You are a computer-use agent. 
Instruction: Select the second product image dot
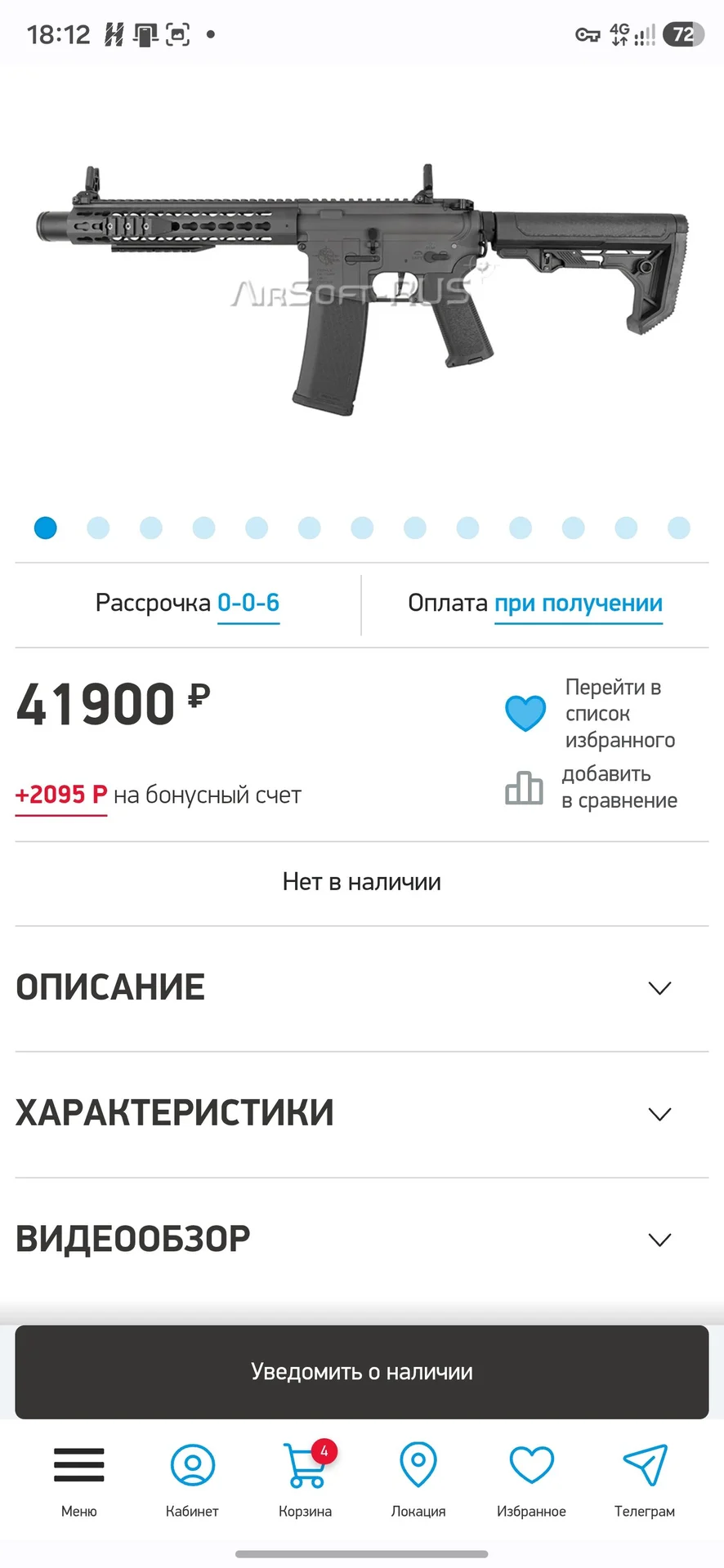pos(98,528)
